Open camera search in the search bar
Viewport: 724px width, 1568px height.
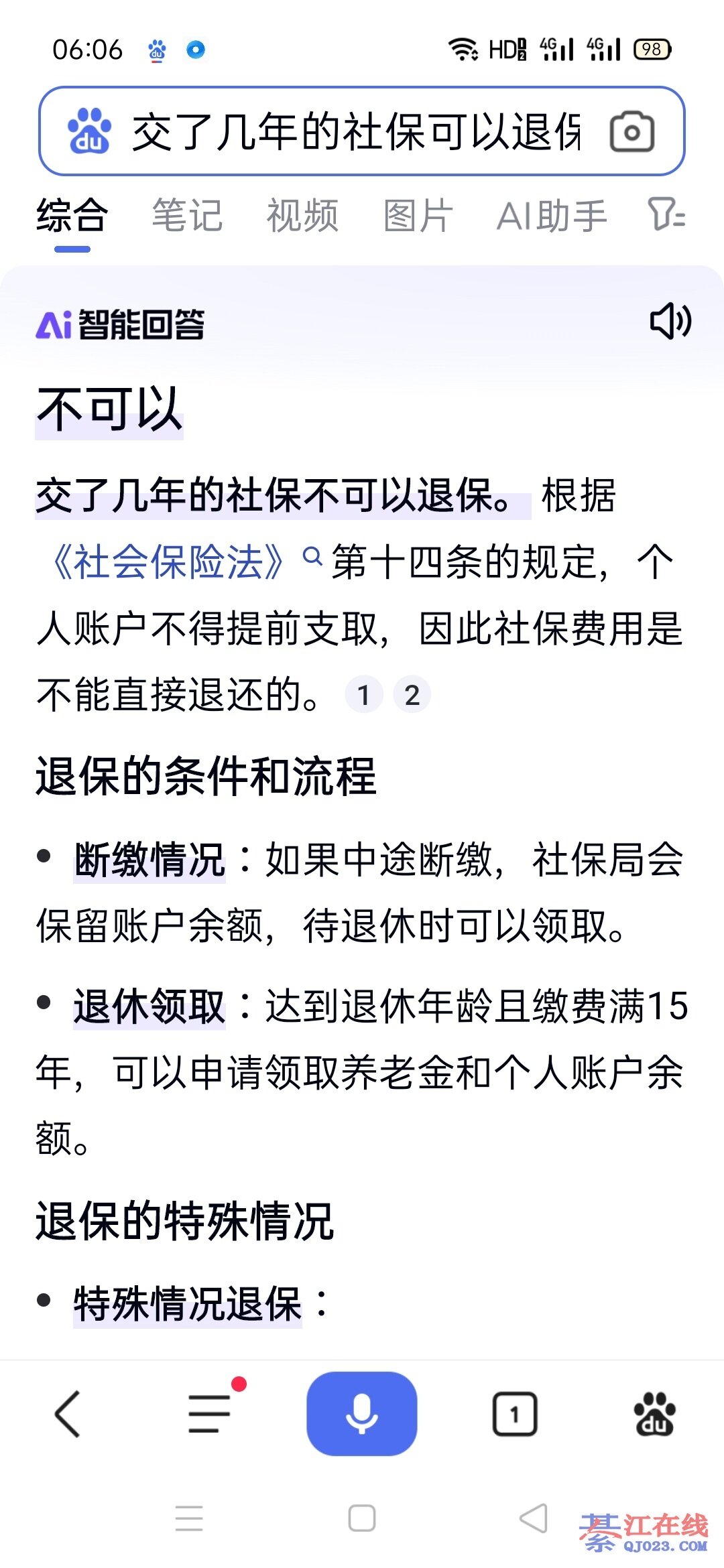(x=631, y=132)
